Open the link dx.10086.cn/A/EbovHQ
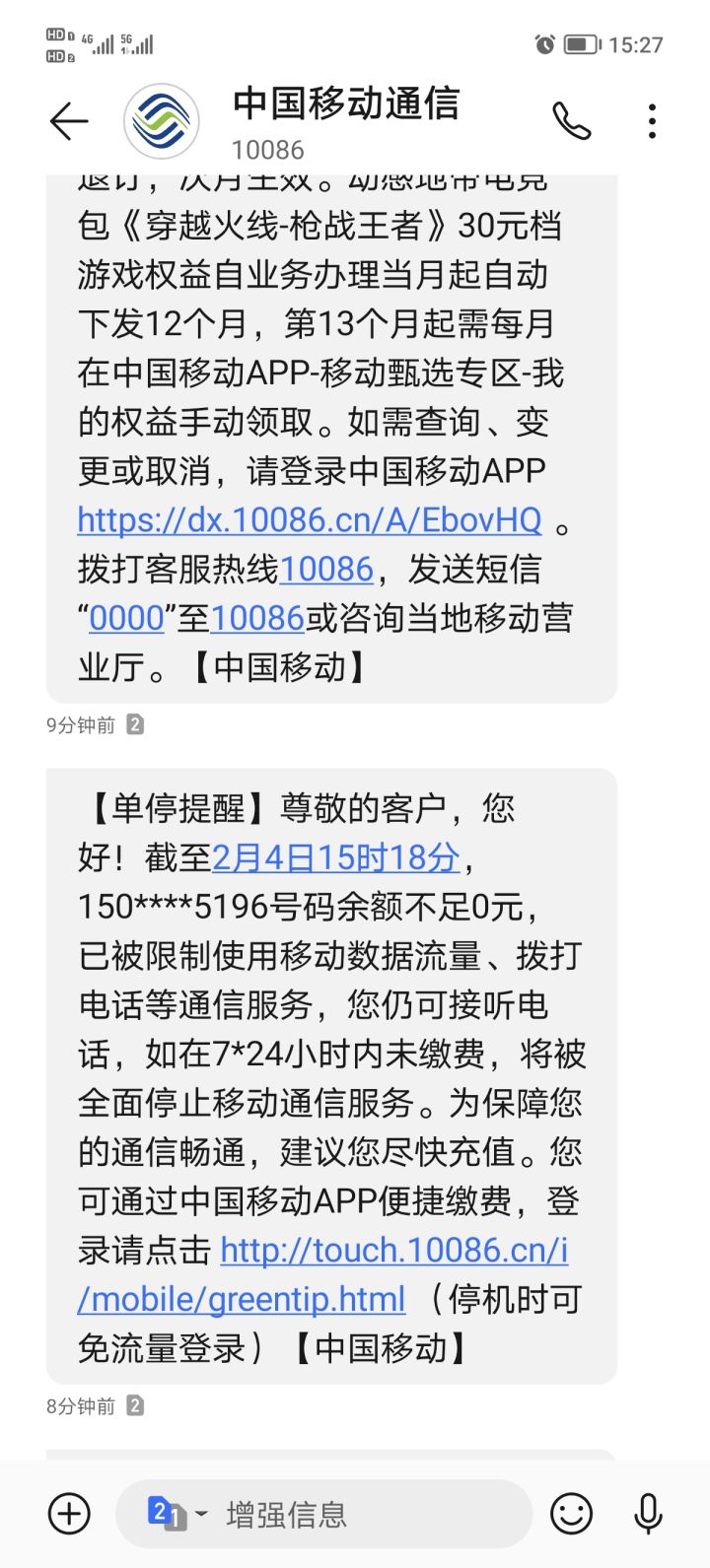710x1568 pixels. point(306,520)
